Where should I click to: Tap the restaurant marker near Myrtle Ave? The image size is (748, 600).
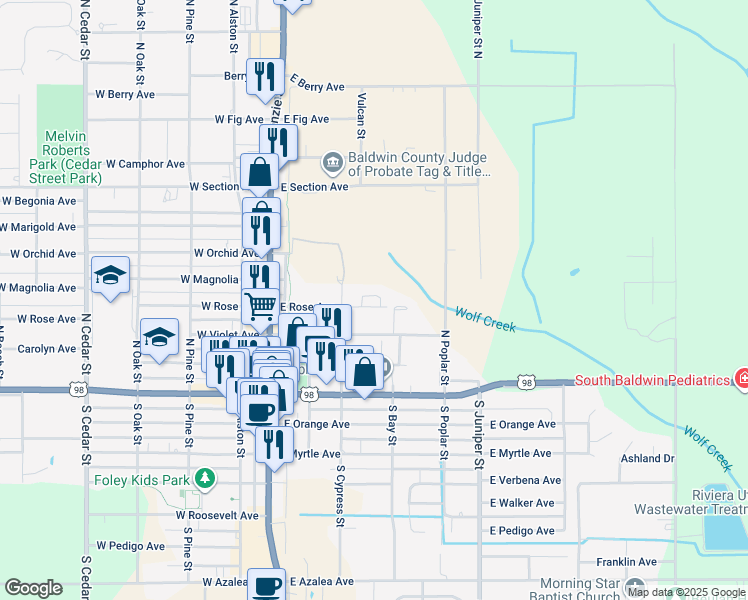(274, 441)
